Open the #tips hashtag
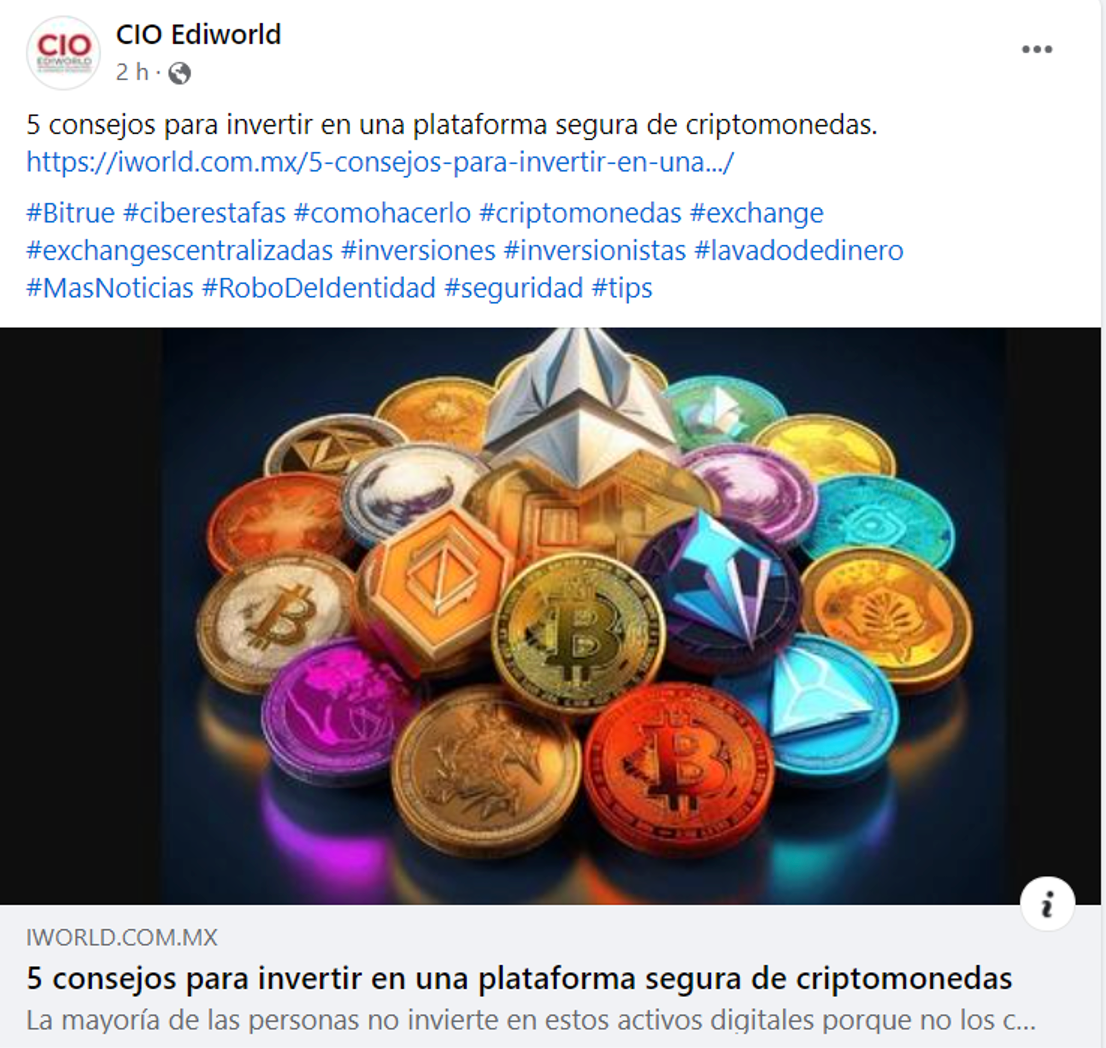This screenshot has height=1048, width=1106. (622, 288)
